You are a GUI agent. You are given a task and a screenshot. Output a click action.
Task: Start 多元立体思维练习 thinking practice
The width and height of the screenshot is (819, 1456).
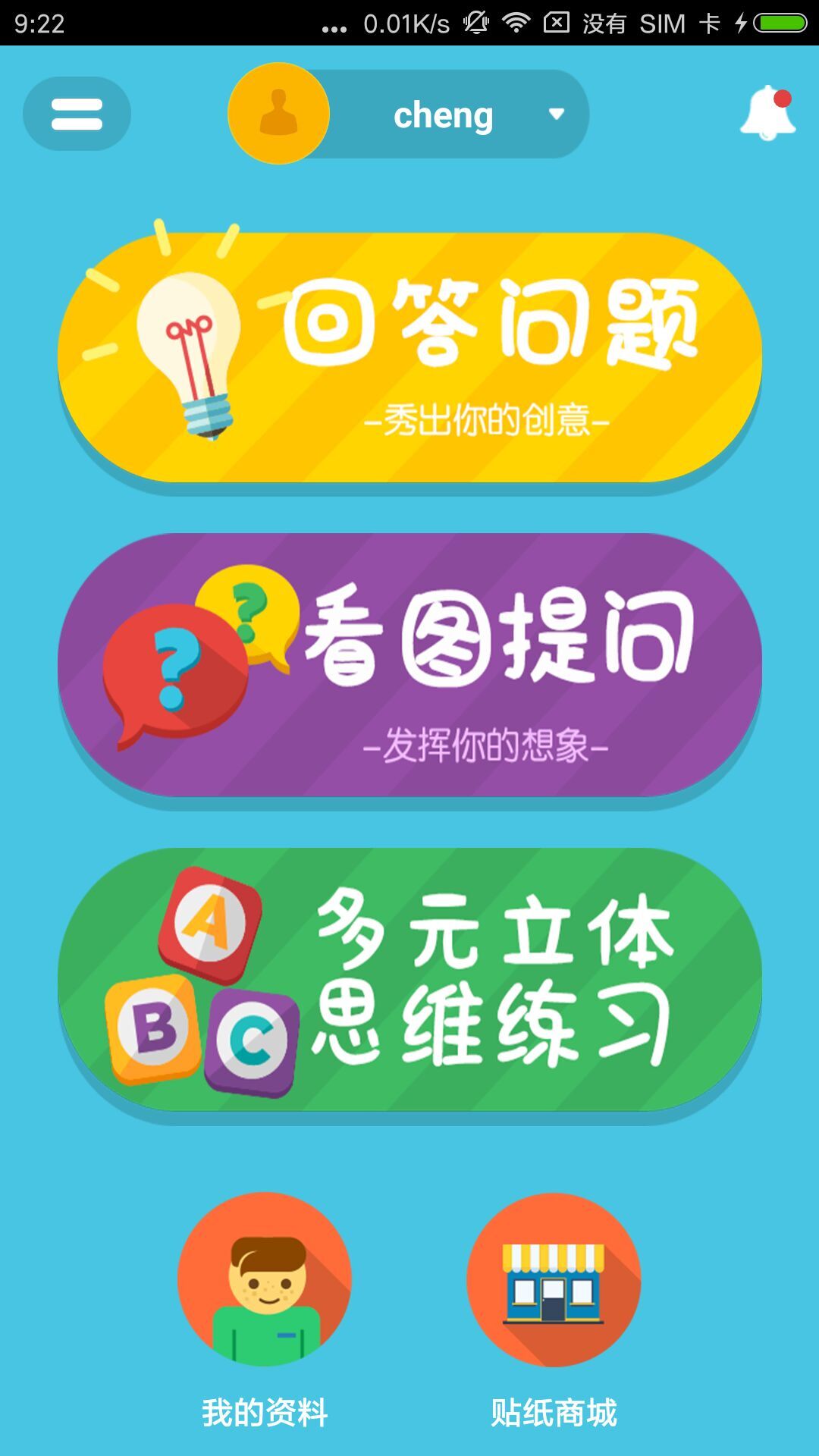click(409, 980)
